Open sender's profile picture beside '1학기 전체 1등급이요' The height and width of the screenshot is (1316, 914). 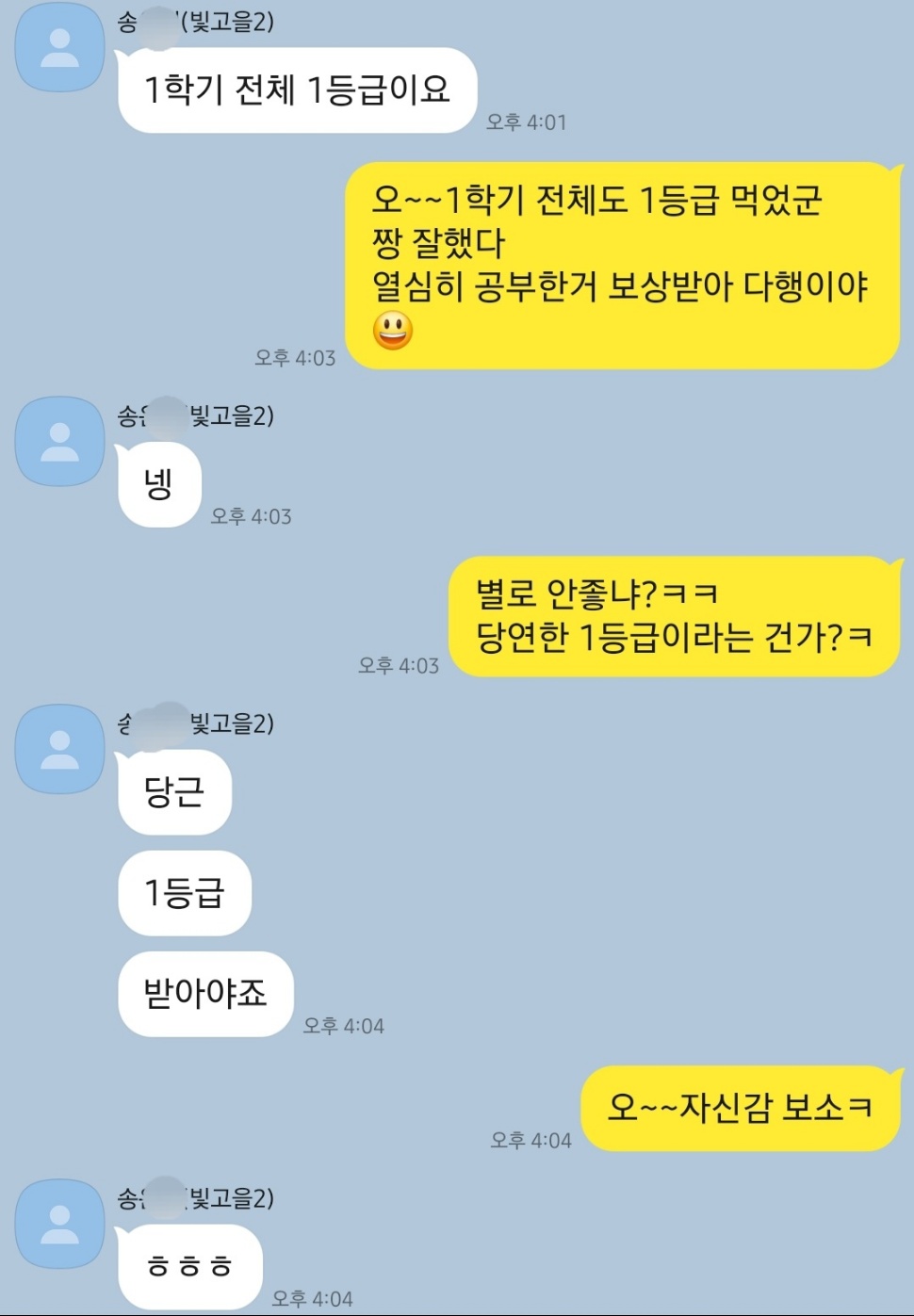click(59, 47)
